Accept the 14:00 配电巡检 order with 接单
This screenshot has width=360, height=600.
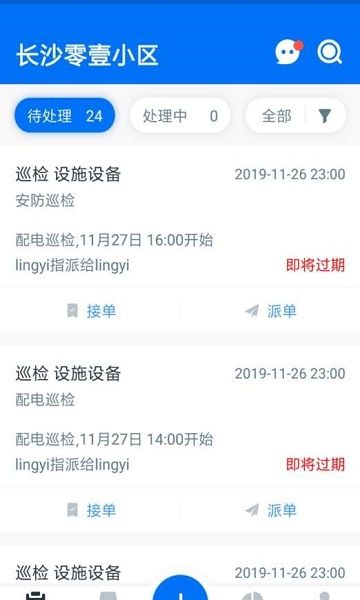(91, 510)
